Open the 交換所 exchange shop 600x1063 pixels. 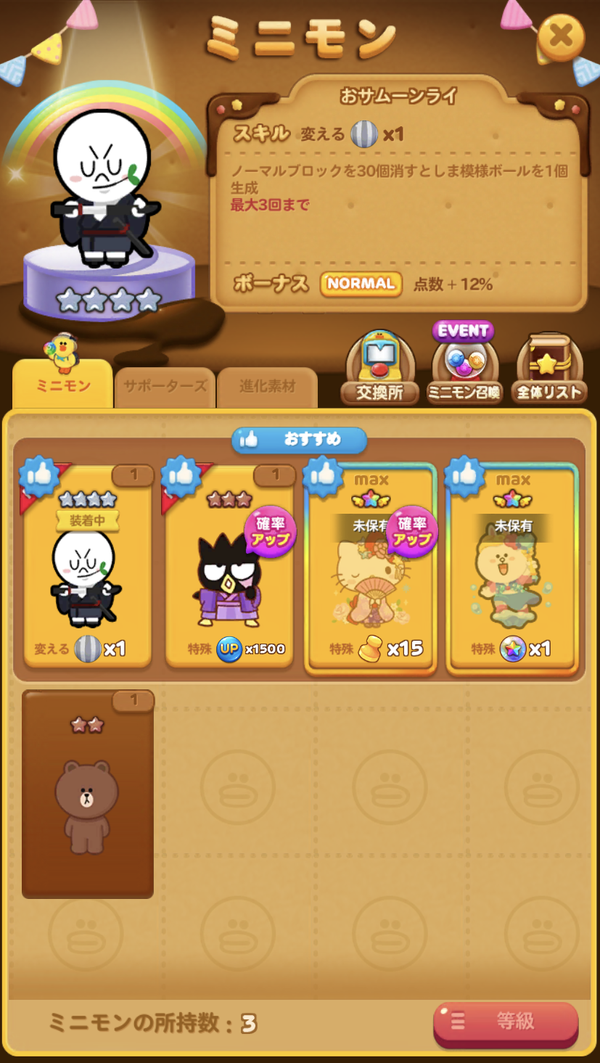coord(380,369)
